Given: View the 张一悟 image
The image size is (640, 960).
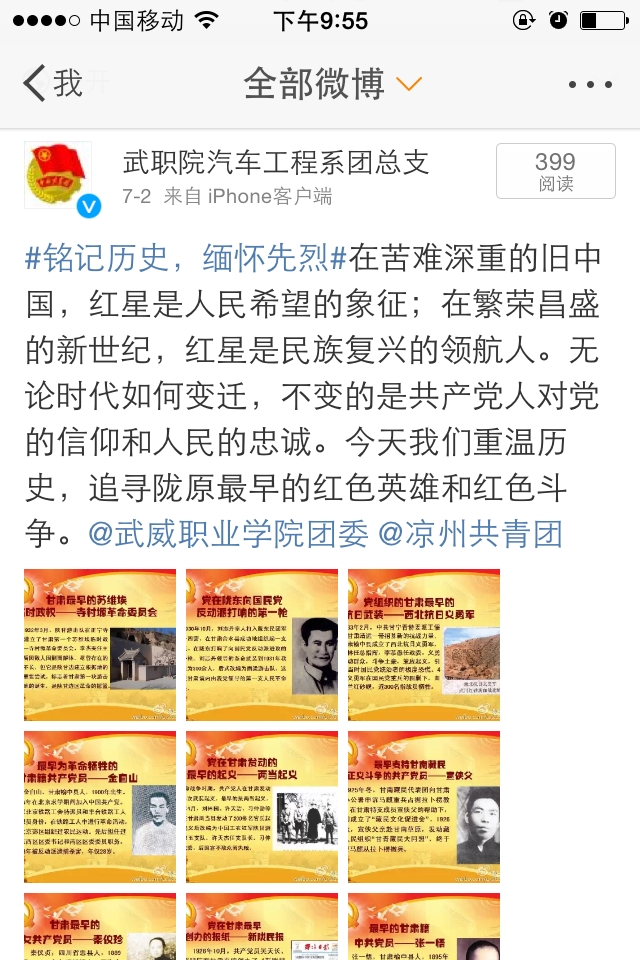Looking at the screenshot, I should tap(424, 927).
